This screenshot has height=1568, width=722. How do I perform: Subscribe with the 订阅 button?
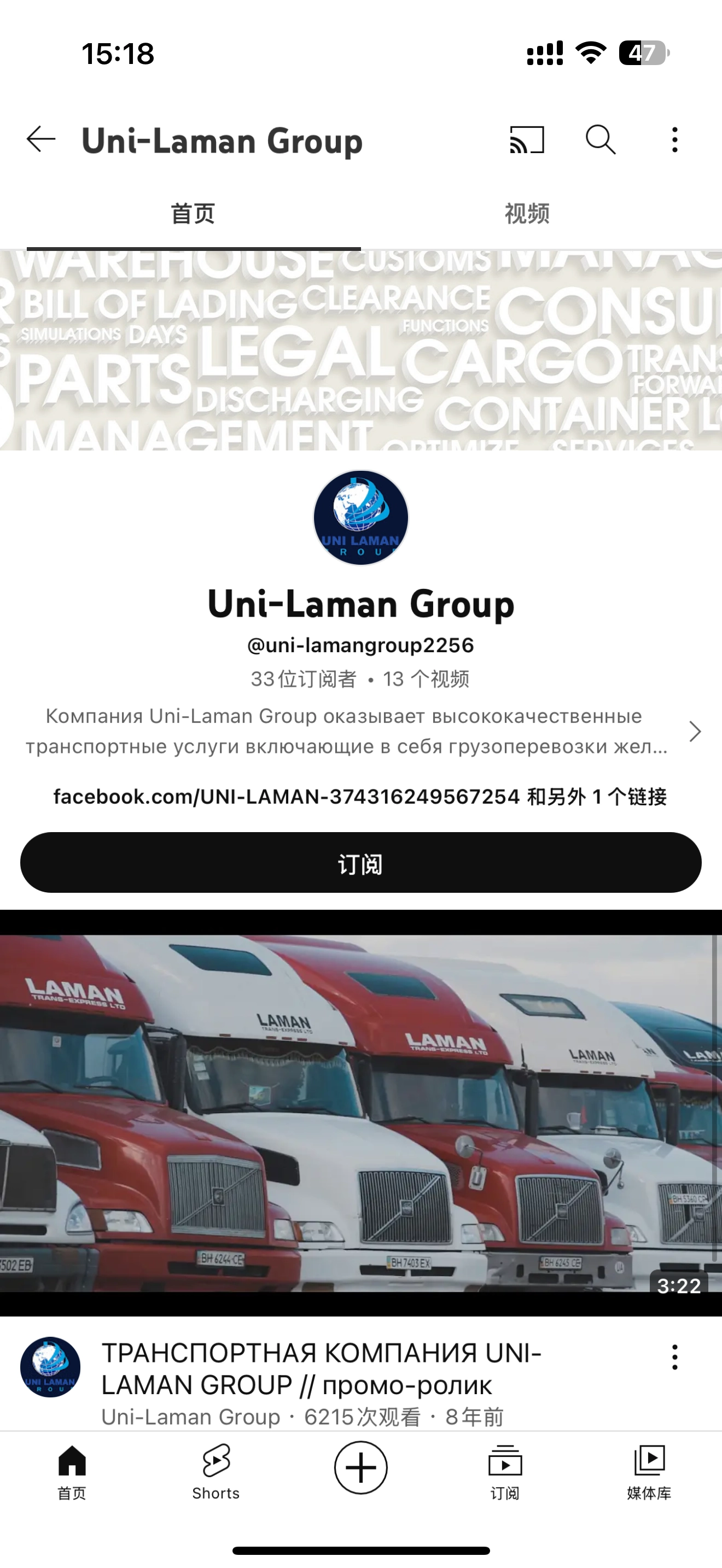click(x=361, y=863)
